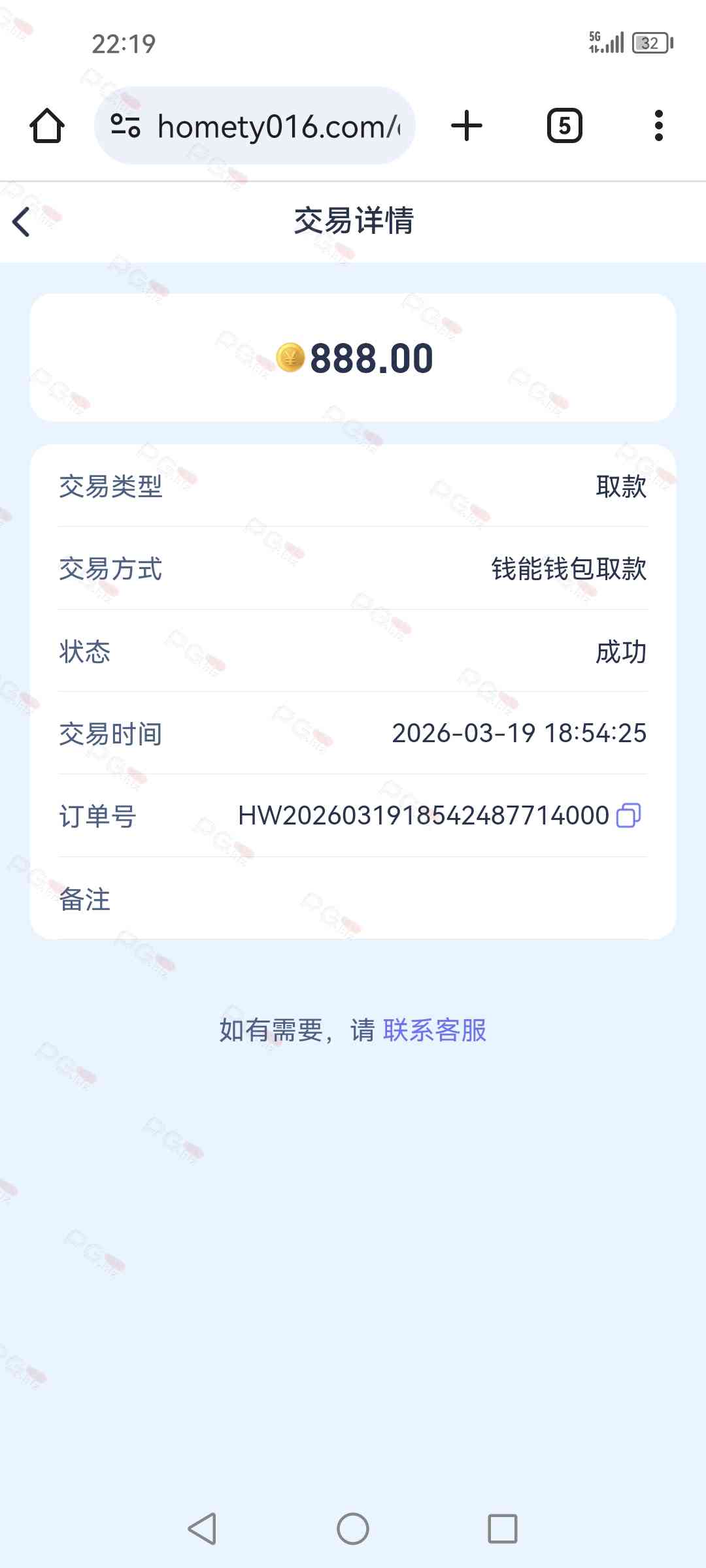This screenshot has height=1568, width=706.
Task: Open the browser home page
Action: pyautogui.click(x=47, y=125)
